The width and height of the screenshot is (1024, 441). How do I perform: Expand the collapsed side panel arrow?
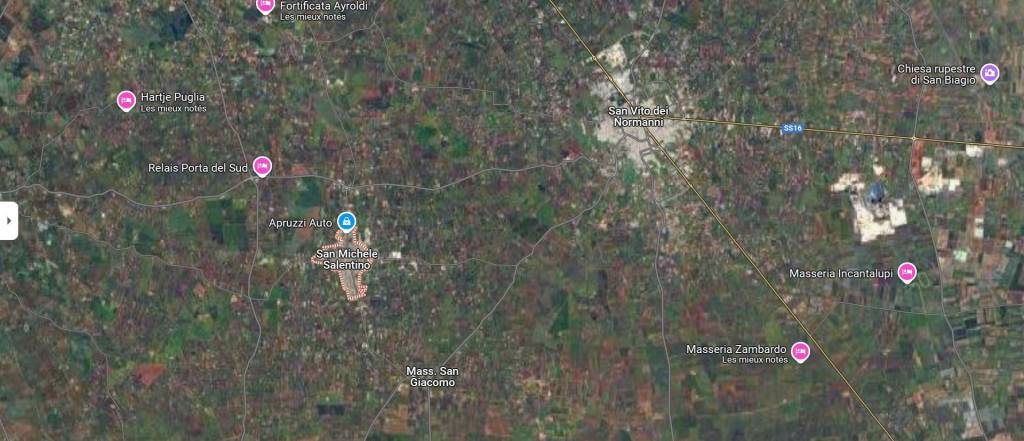[8, 220]
